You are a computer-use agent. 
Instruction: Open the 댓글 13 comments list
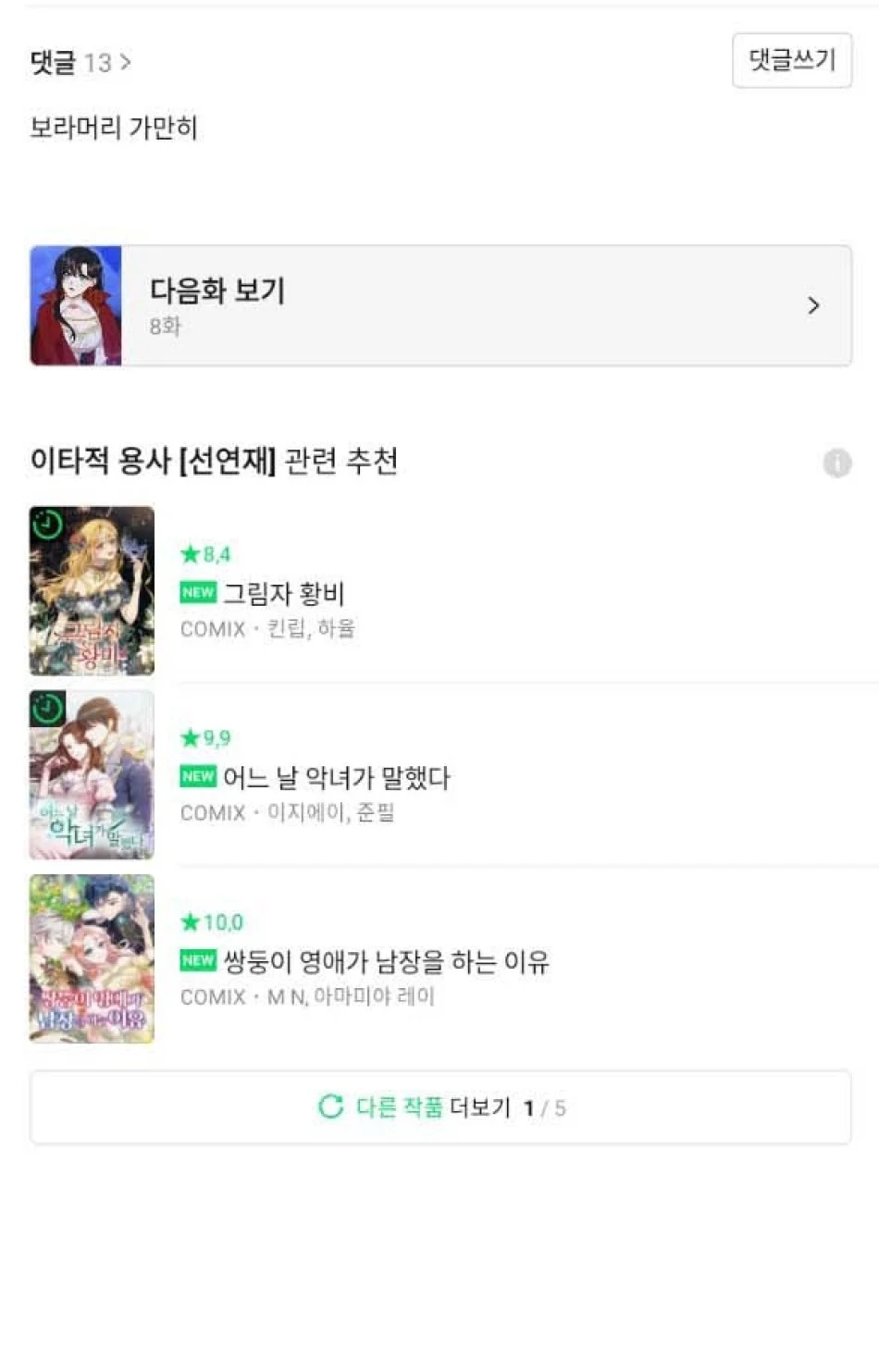[81, 63]
